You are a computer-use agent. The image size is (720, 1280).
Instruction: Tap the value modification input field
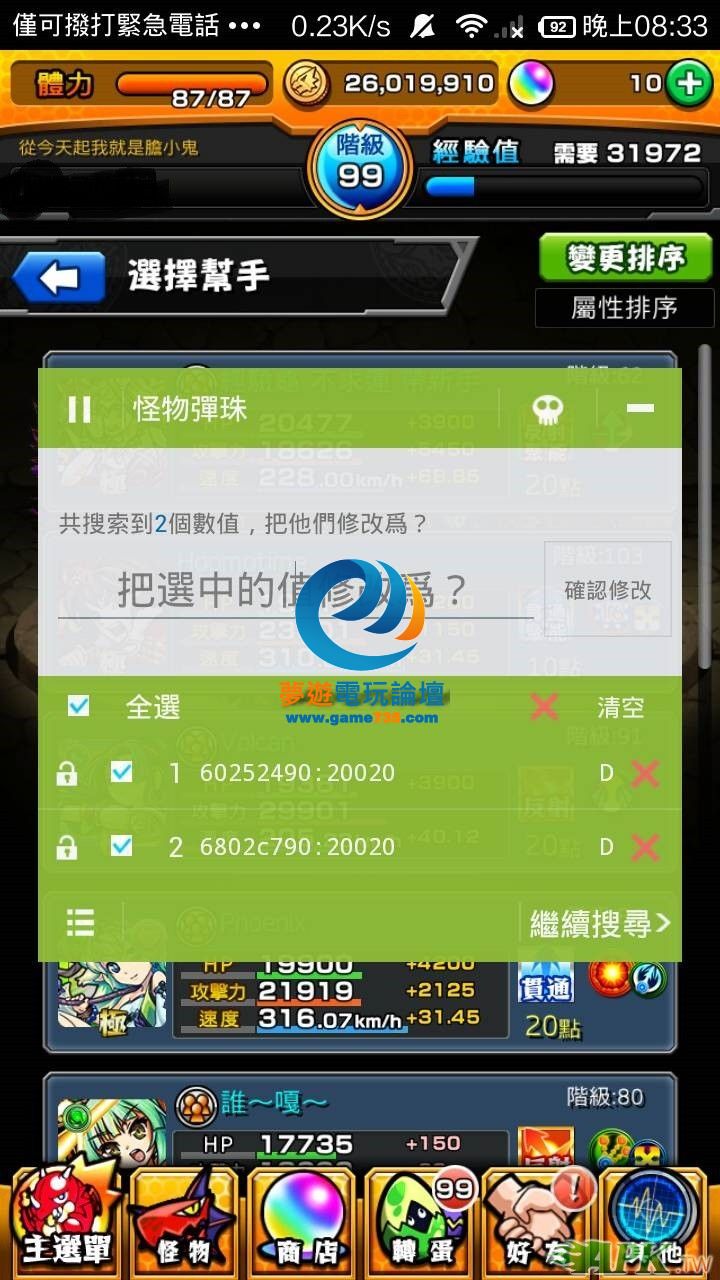pos(295,590)
